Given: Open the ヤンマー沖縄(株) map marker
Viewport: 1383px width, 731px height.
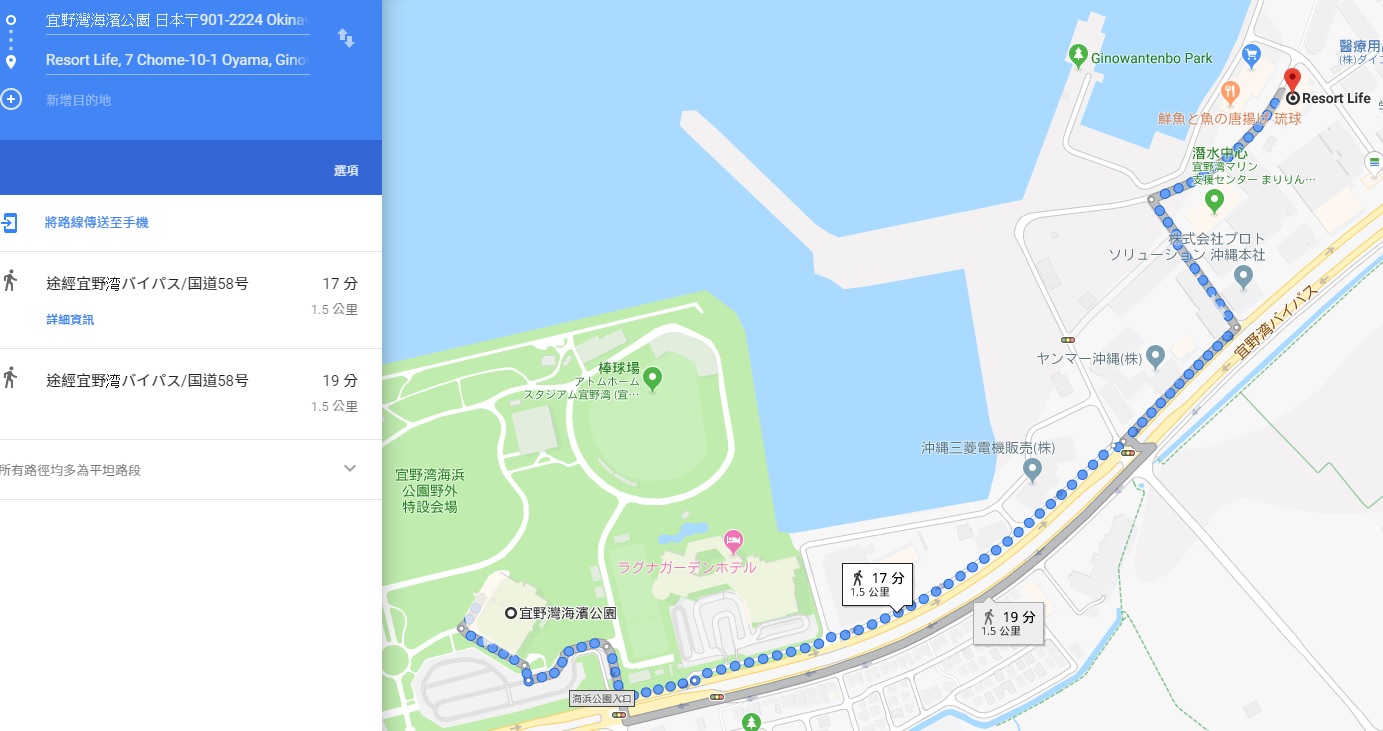Looking at the screenshot, I should pyautogui.click(x=1156, y=355).
